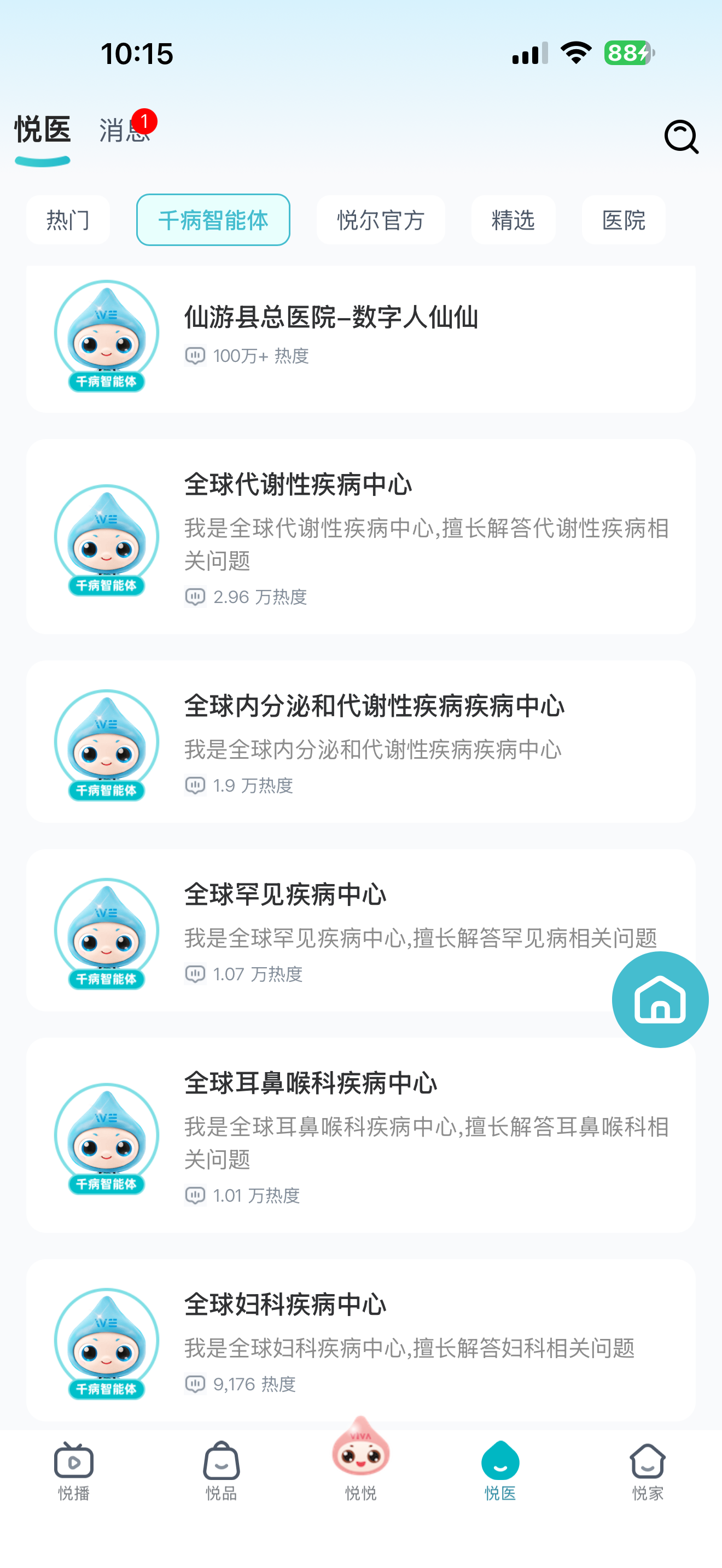The height and width of the screenshot is (1568, 722).
Task: Open 全球妇科疾病中心 card
Action: point(360,1339)
